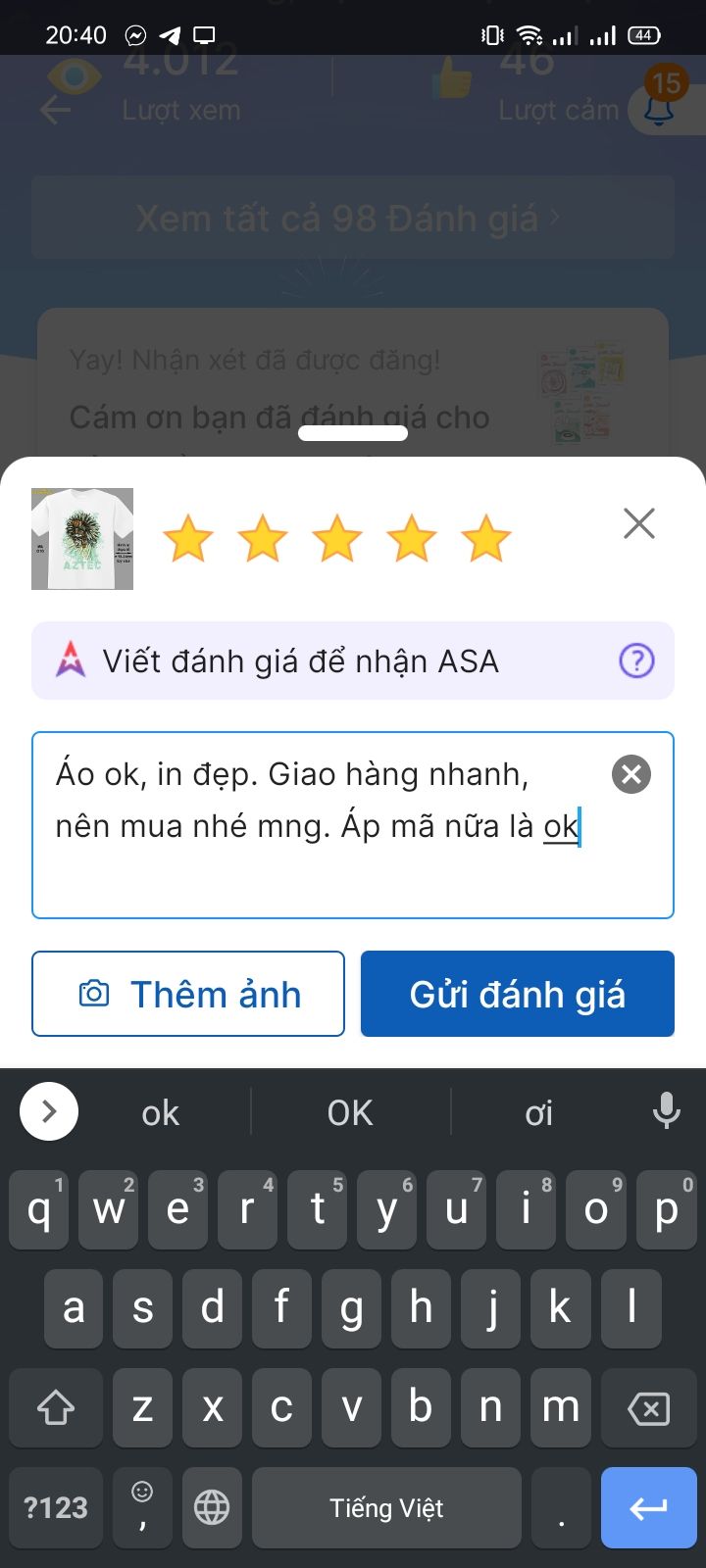Tap the third star to change rating
Image resolution: width=706 pixels, height=1568 pixels.
click(336, 538)
